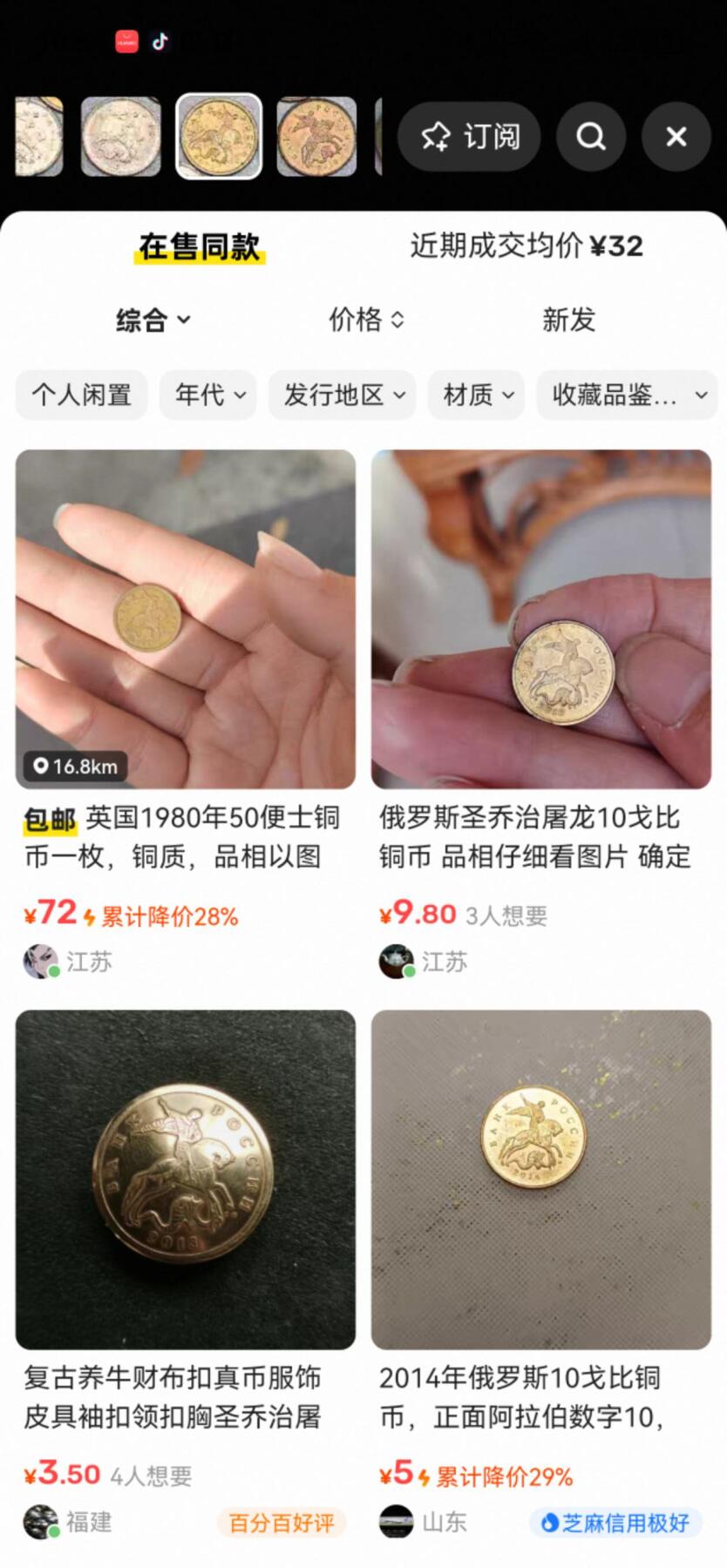727x1568 pixels.
Task: Tap the search magnifier icon
Action: [590, 137]
